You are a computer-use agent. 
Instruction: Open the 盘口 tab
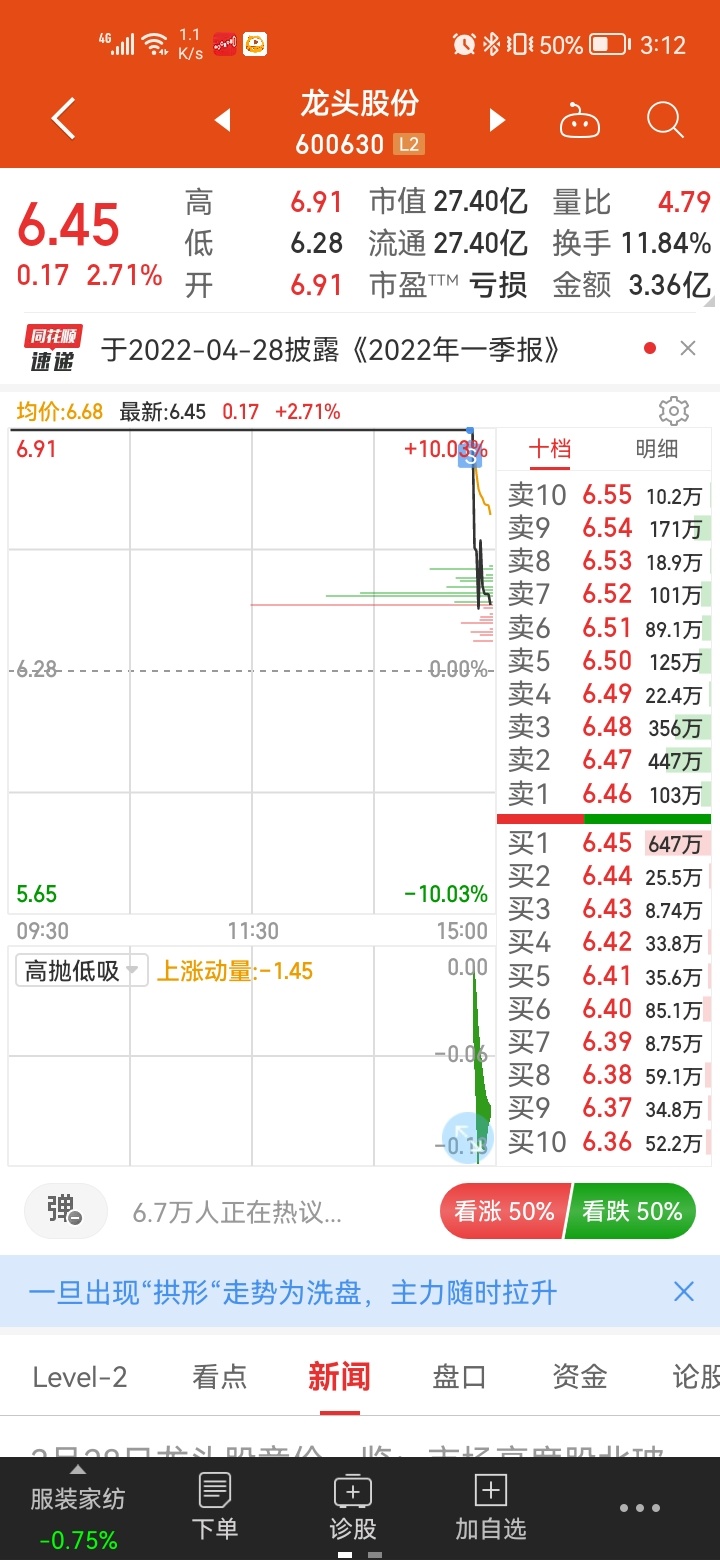(459, 1377)
